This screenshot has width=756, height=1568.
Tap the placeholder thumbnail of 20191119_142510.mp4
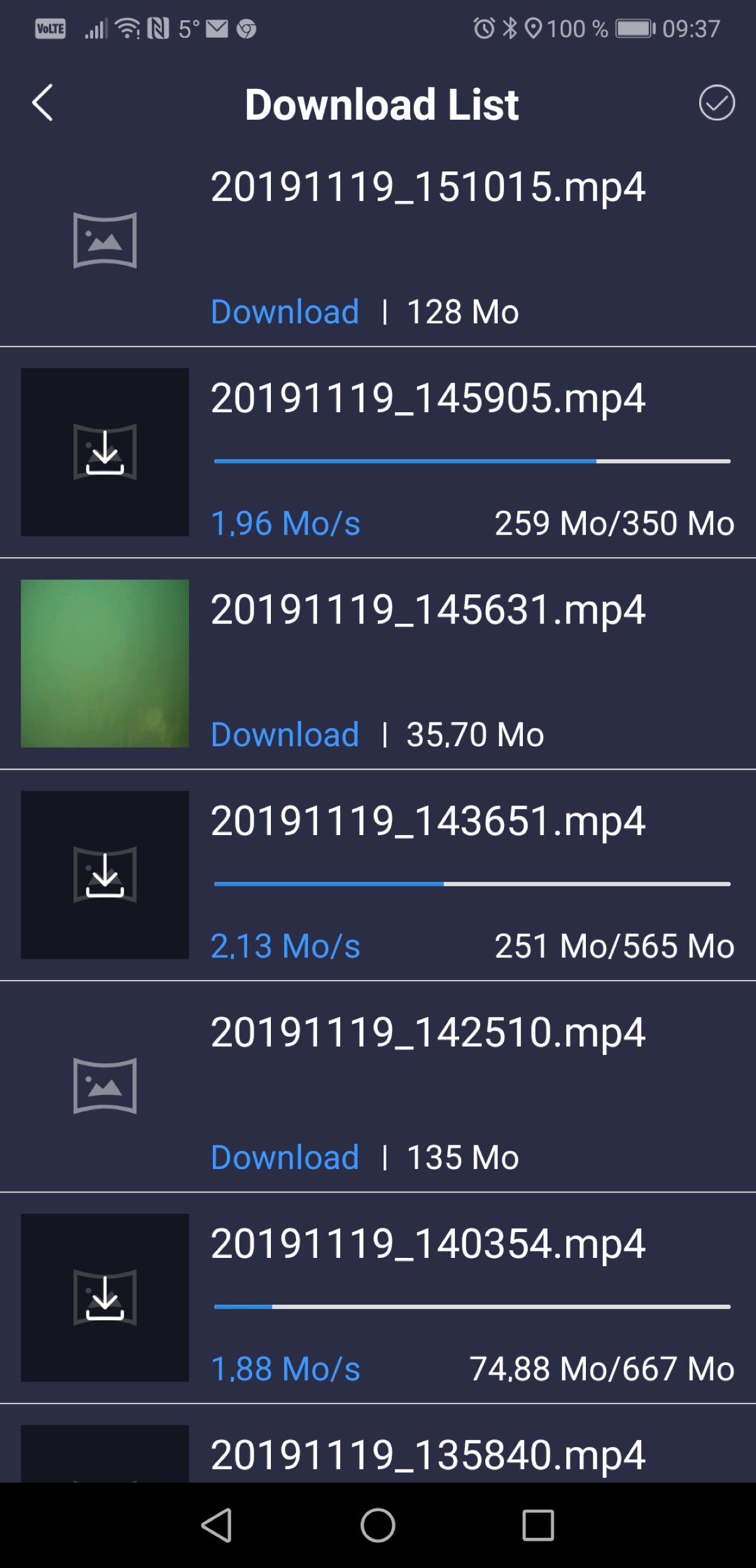(105, 1086)
